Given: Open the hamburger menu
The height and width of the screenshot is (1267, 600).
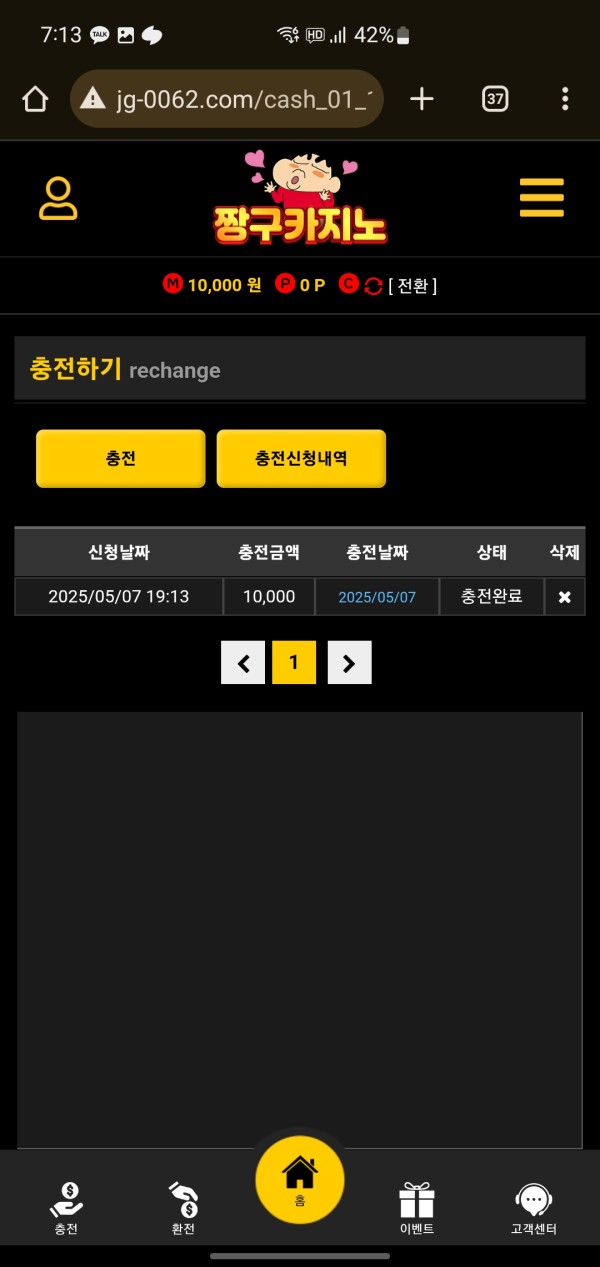Looking at the screenshot, I should click(541, 198).
